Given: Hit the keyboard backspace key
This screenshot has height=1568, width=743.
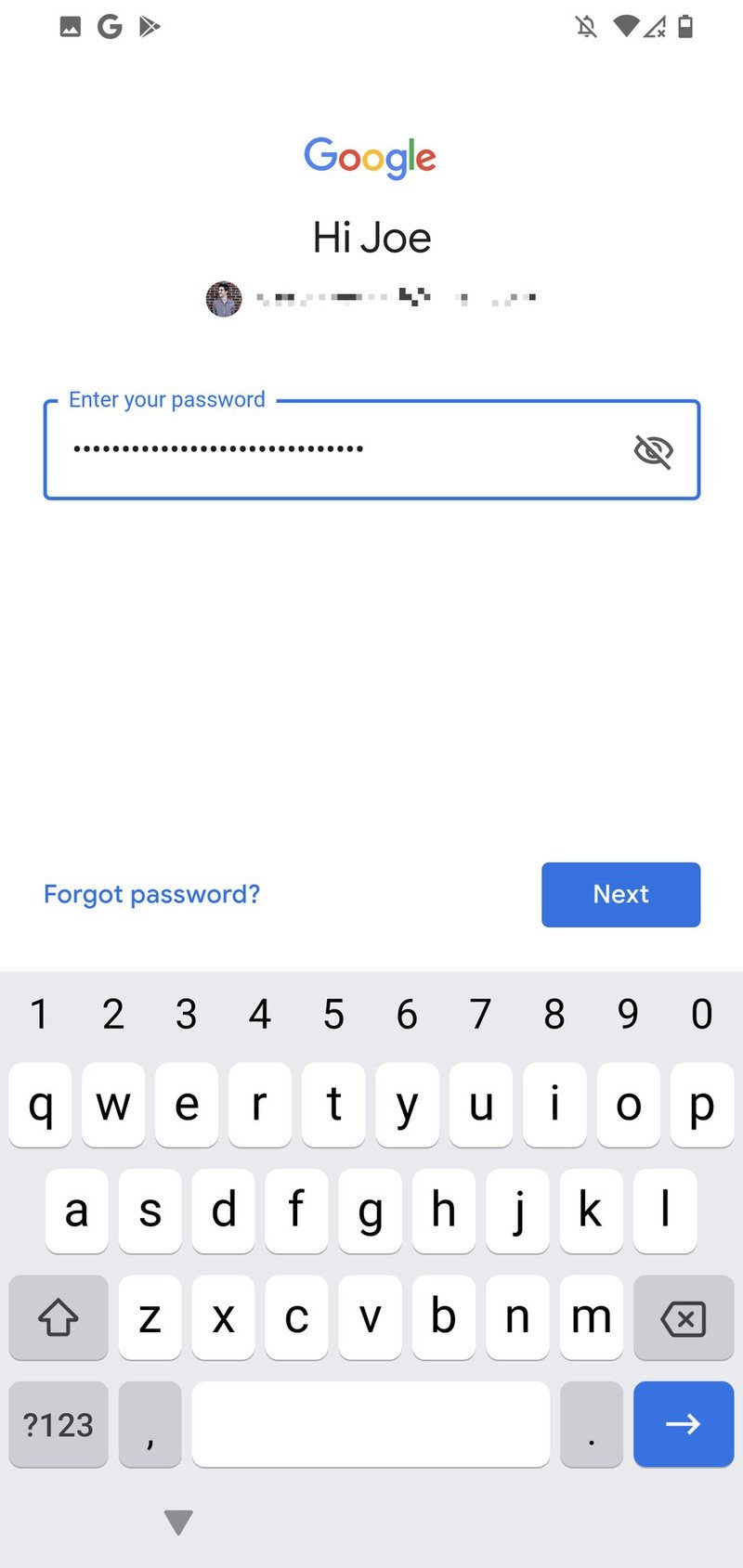Looking at the screenshot, I should tap(684, 1317).
